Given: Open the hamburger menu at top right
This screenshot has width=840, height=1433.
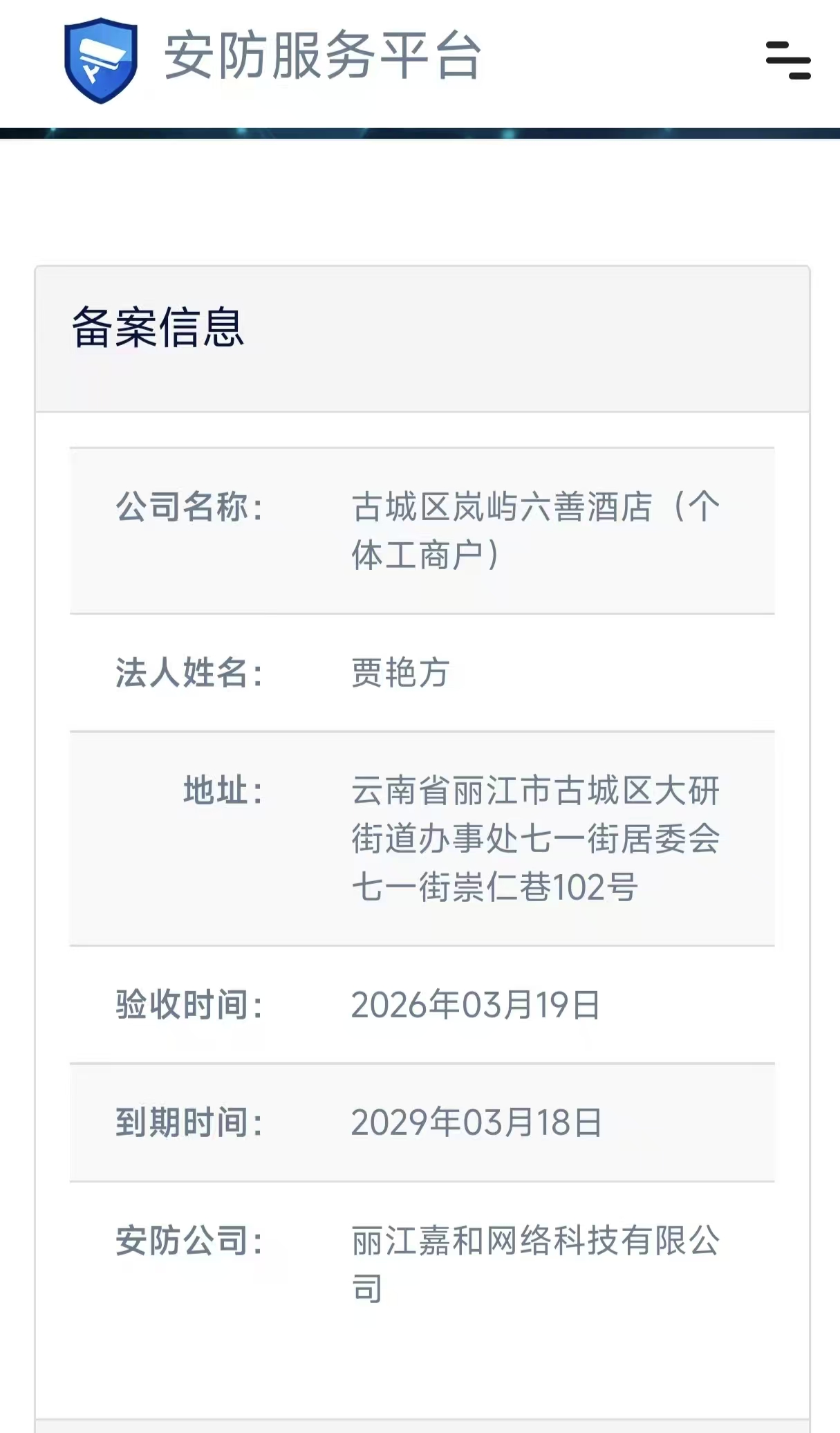Looking at the screenshot, I should [788, 60].
